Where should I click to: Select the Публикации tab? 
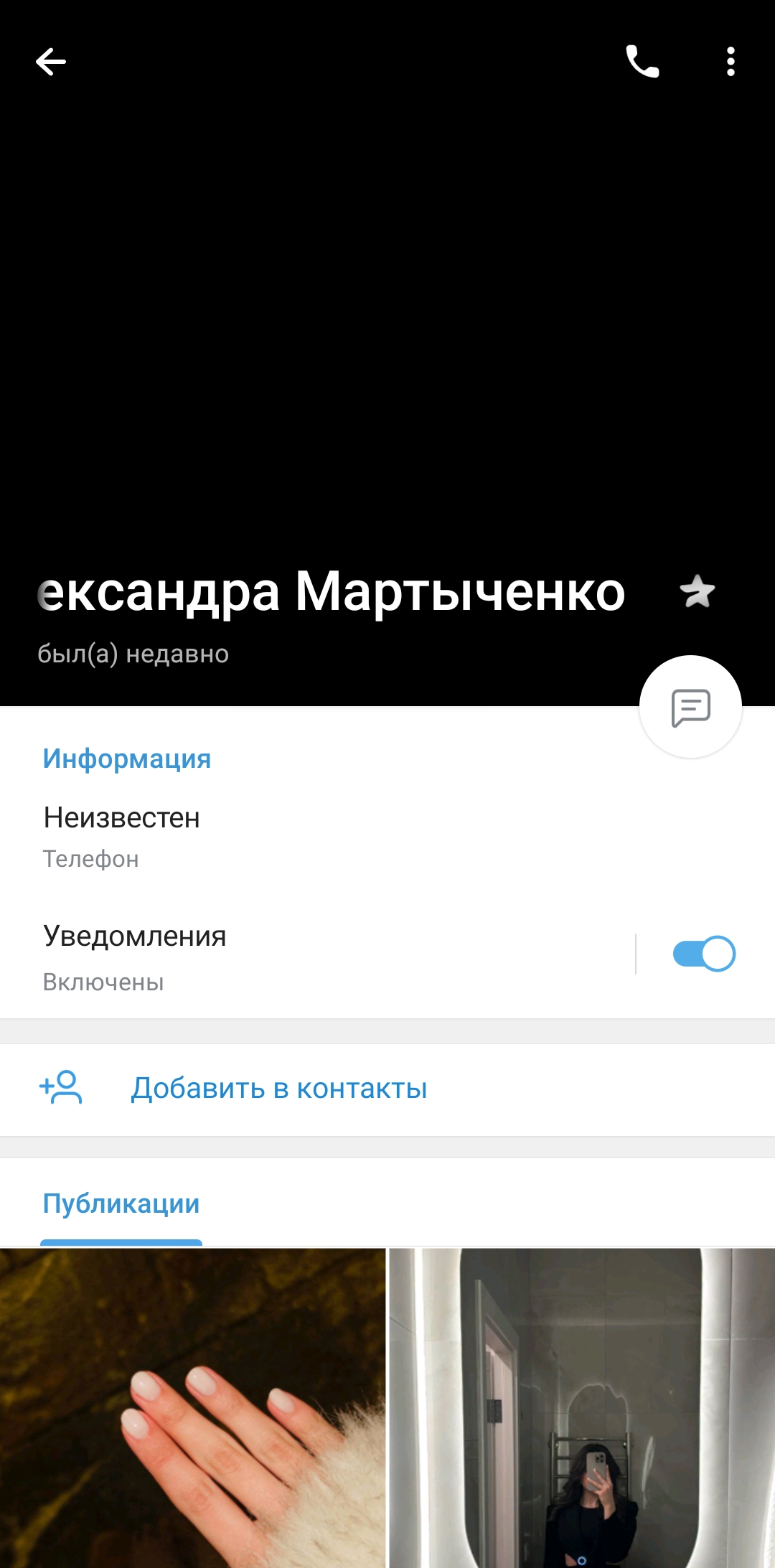point(121,1204)
